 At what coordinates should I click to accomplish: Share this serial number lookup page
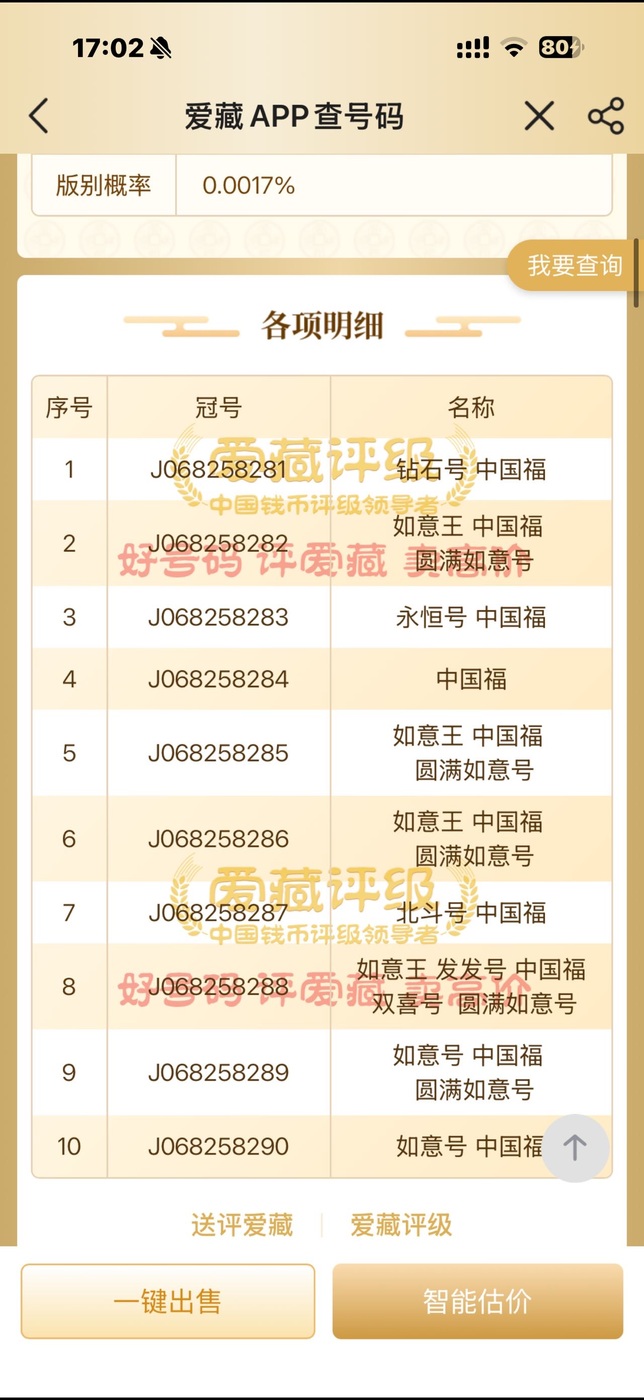(x=605, y=117)
